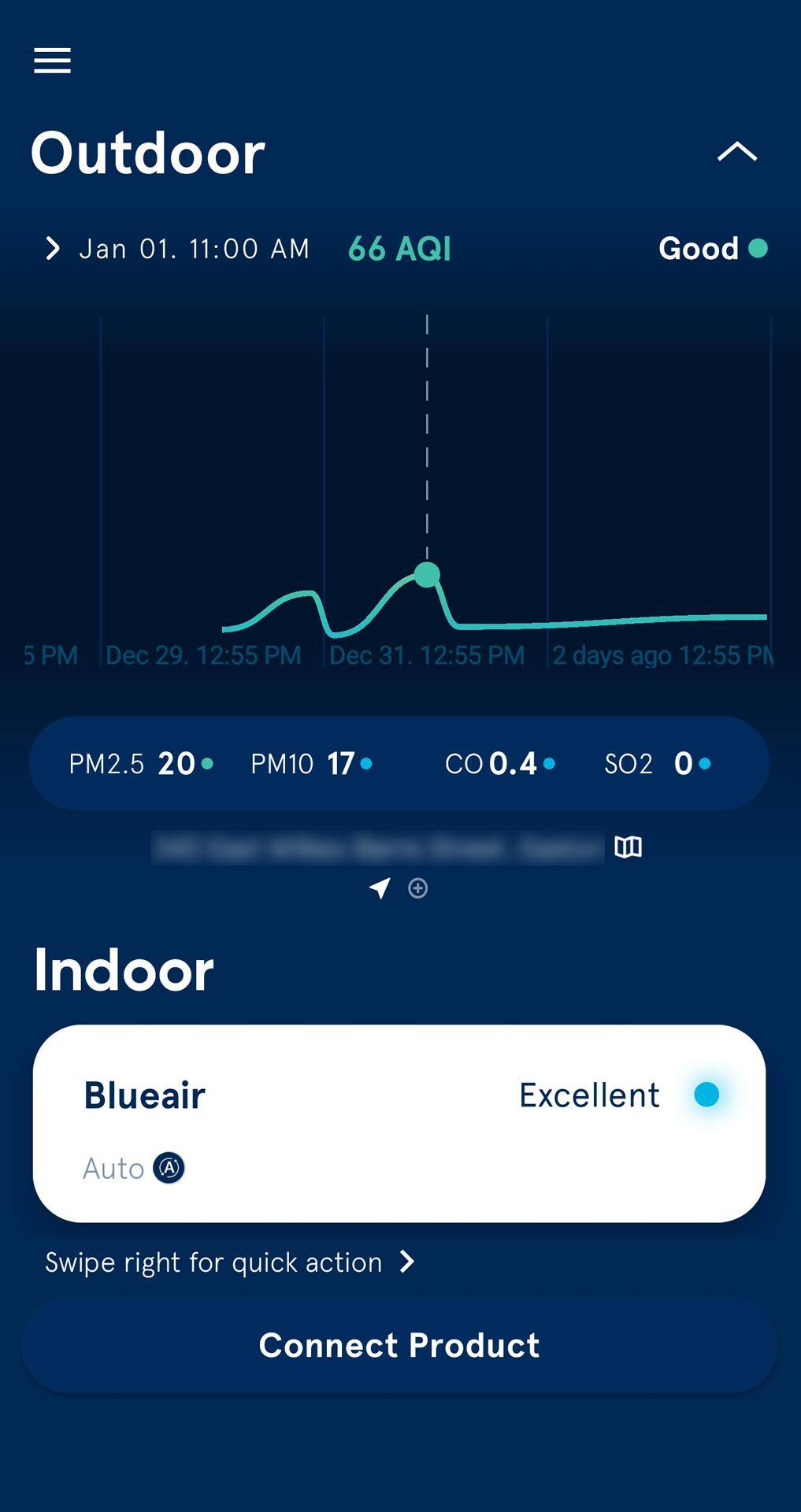Tap the arrow beside Jan 01 date

coord(53,249)
